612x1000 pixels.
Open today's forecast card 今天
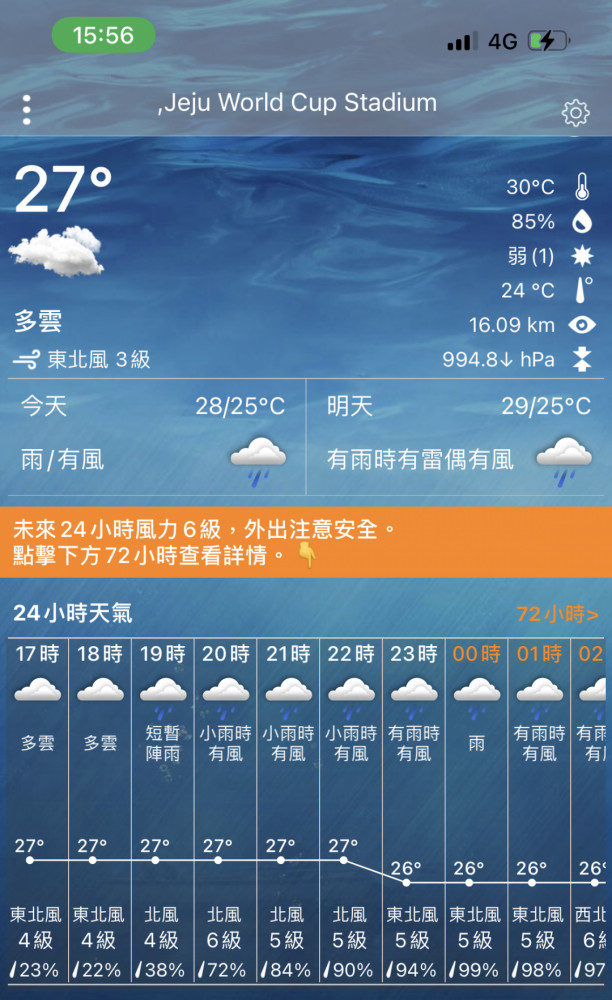(153, 437)
